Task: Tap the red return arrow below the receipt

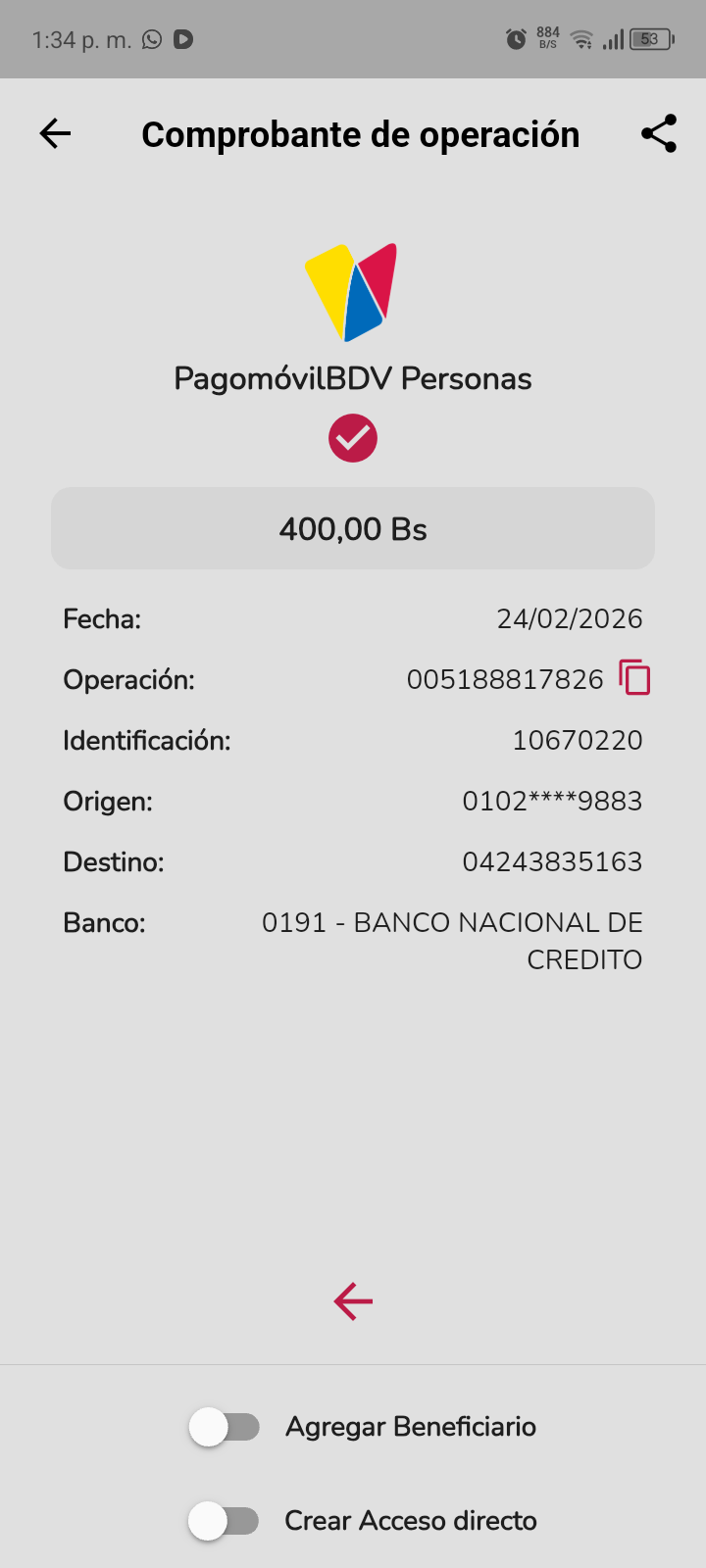Action: click(x=353, y=1301)
